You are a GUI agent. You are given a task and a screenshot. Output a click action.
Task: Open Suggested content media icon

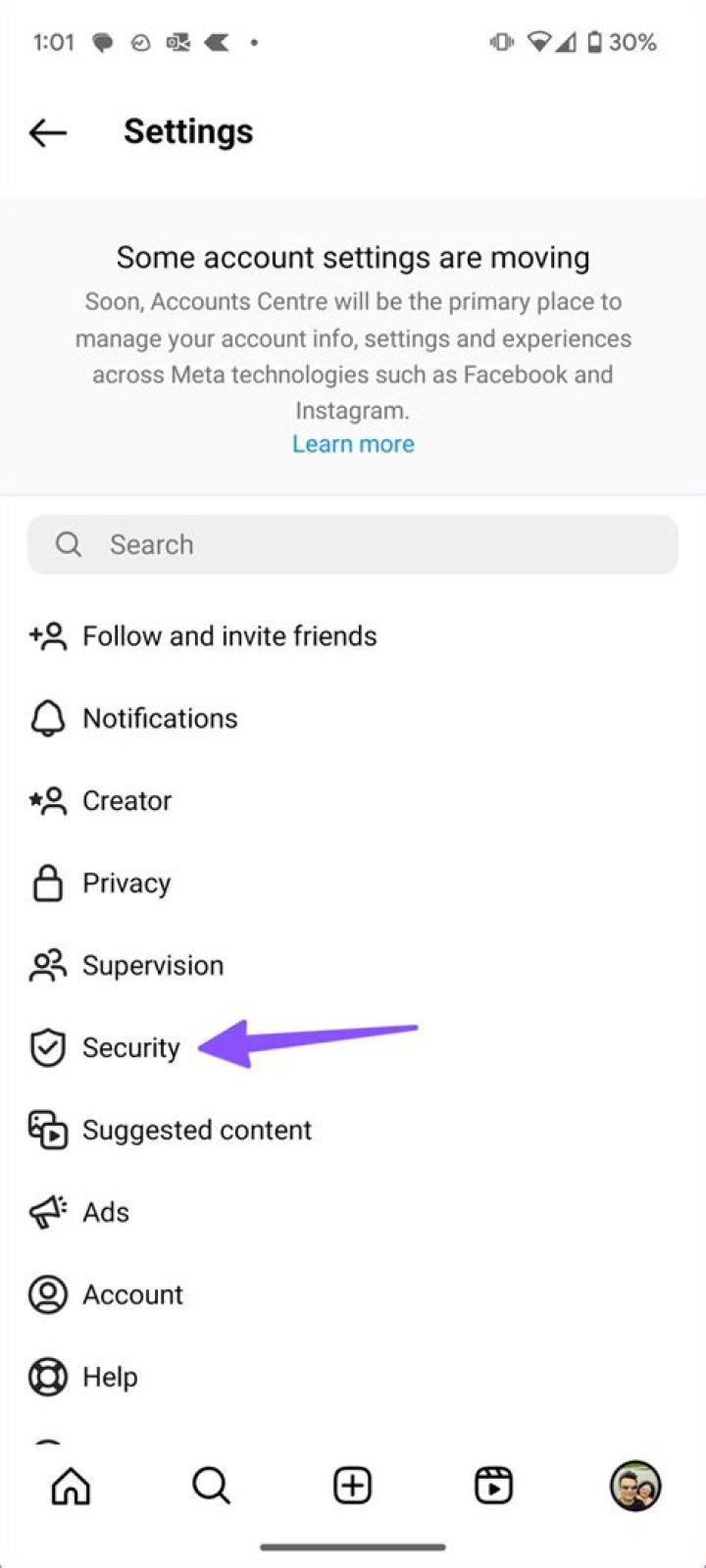pos(46,1130)
